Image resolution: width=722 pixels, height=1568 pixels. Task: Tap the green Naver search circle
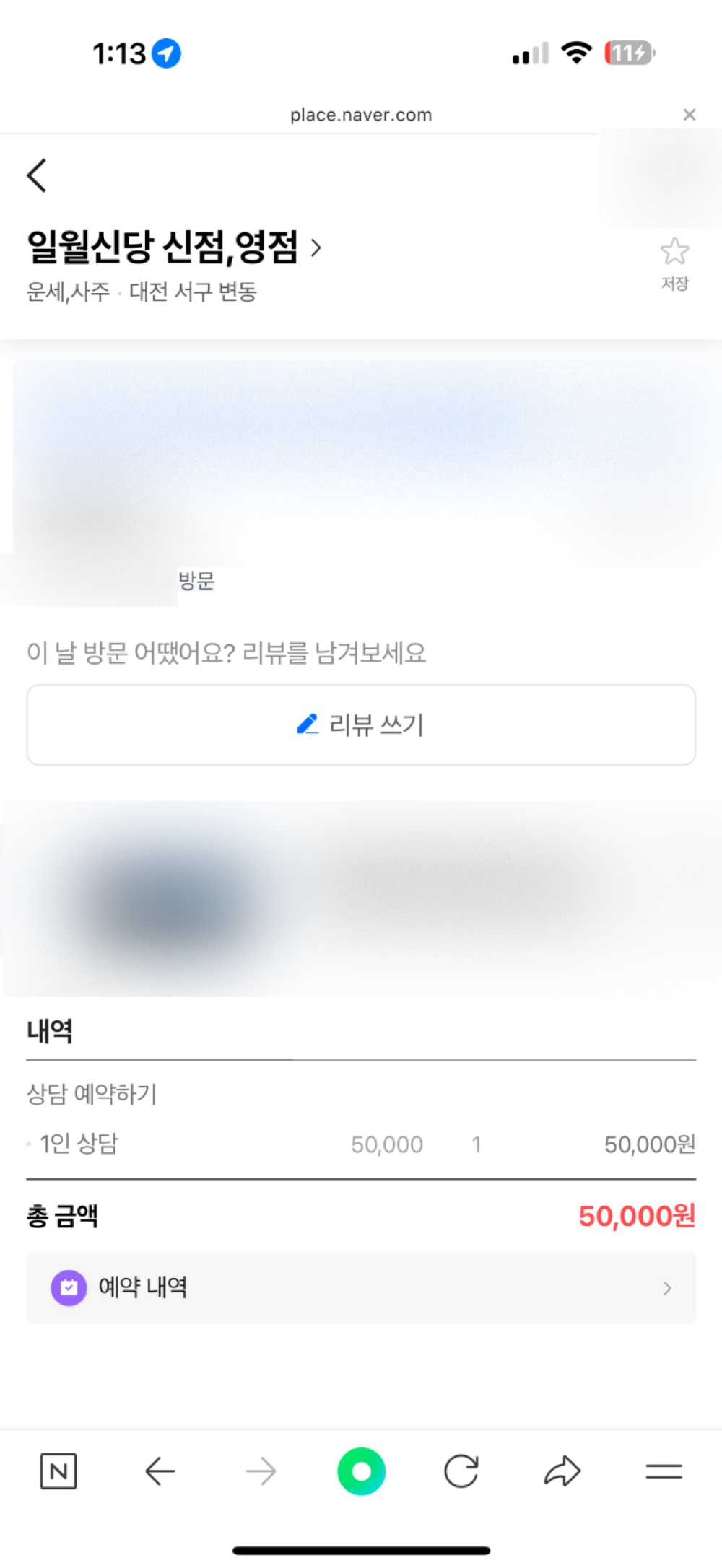pos(361,1471)
